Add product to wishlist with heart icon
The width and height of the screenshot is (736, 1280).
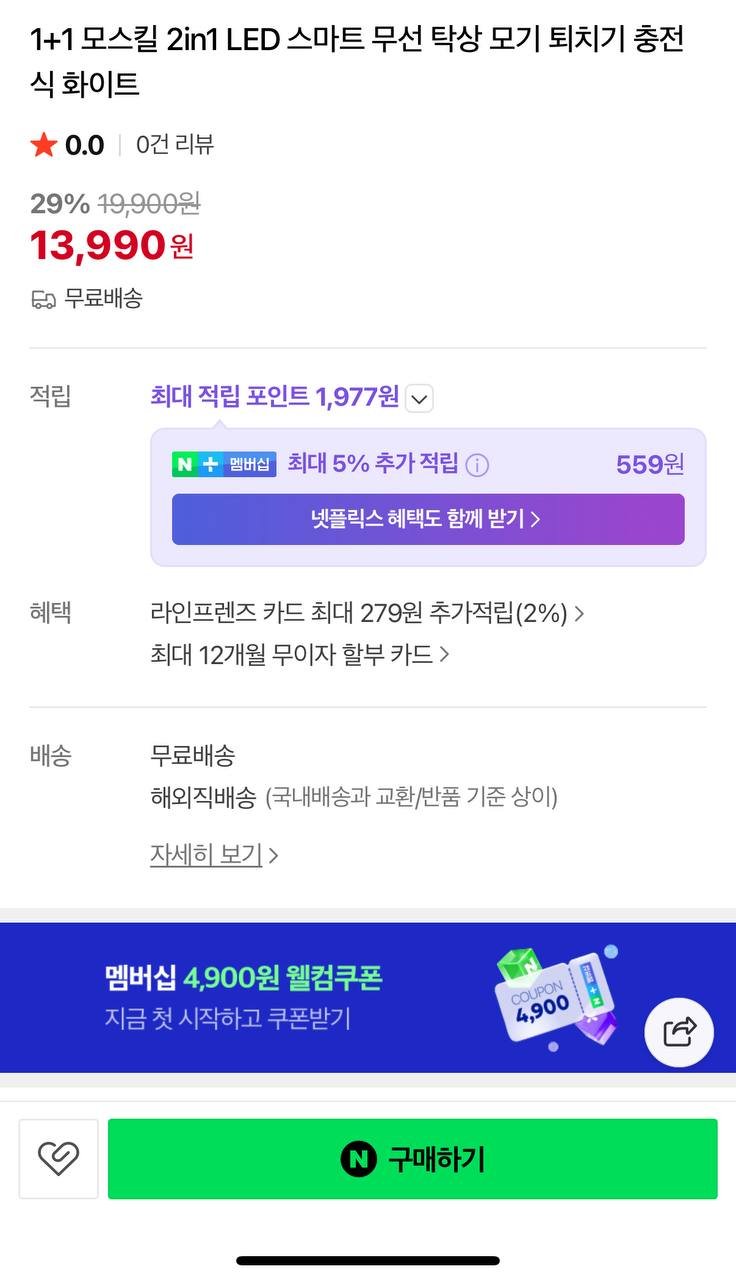click(x=58, y=1159)
